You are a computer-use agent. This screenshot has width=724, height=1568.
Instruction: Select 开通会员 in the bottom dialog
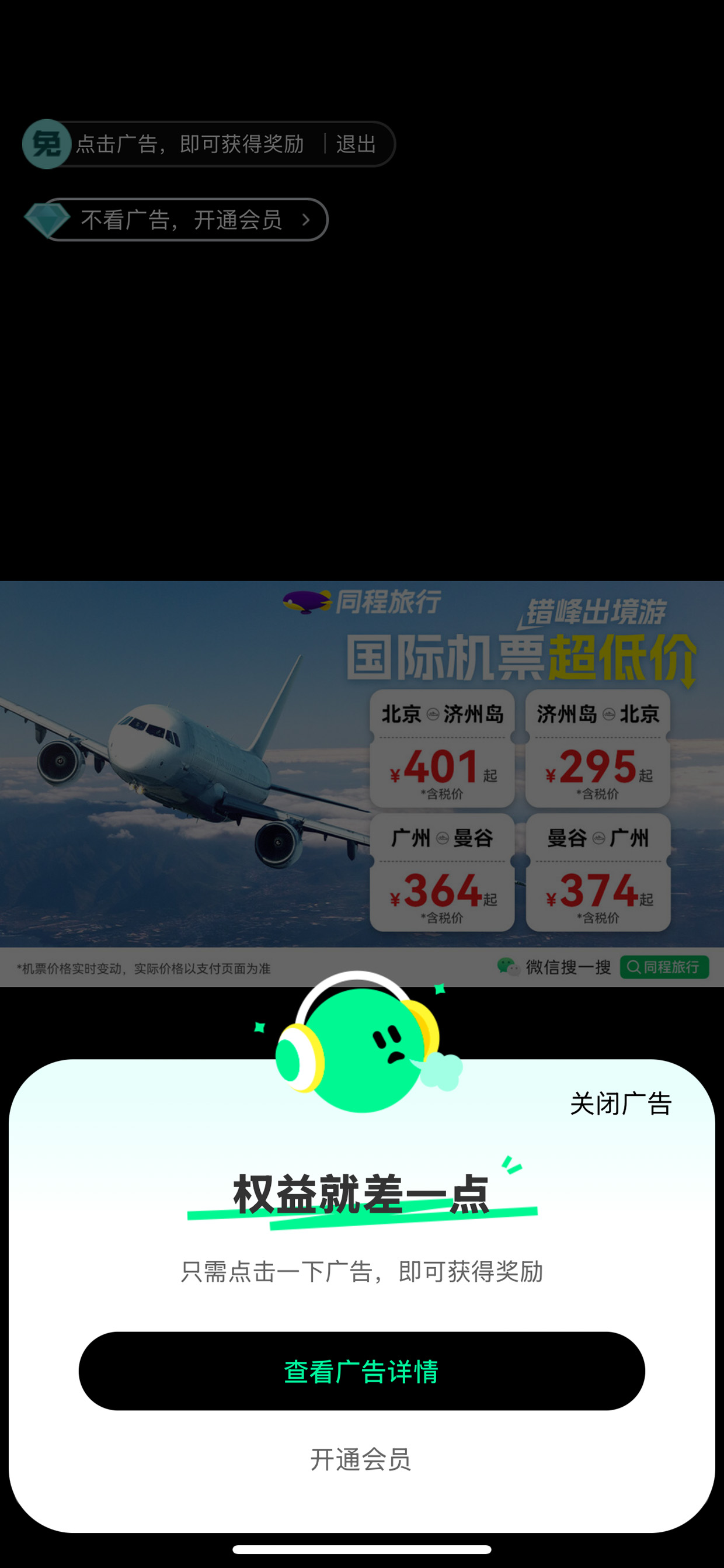point(361,1459)
